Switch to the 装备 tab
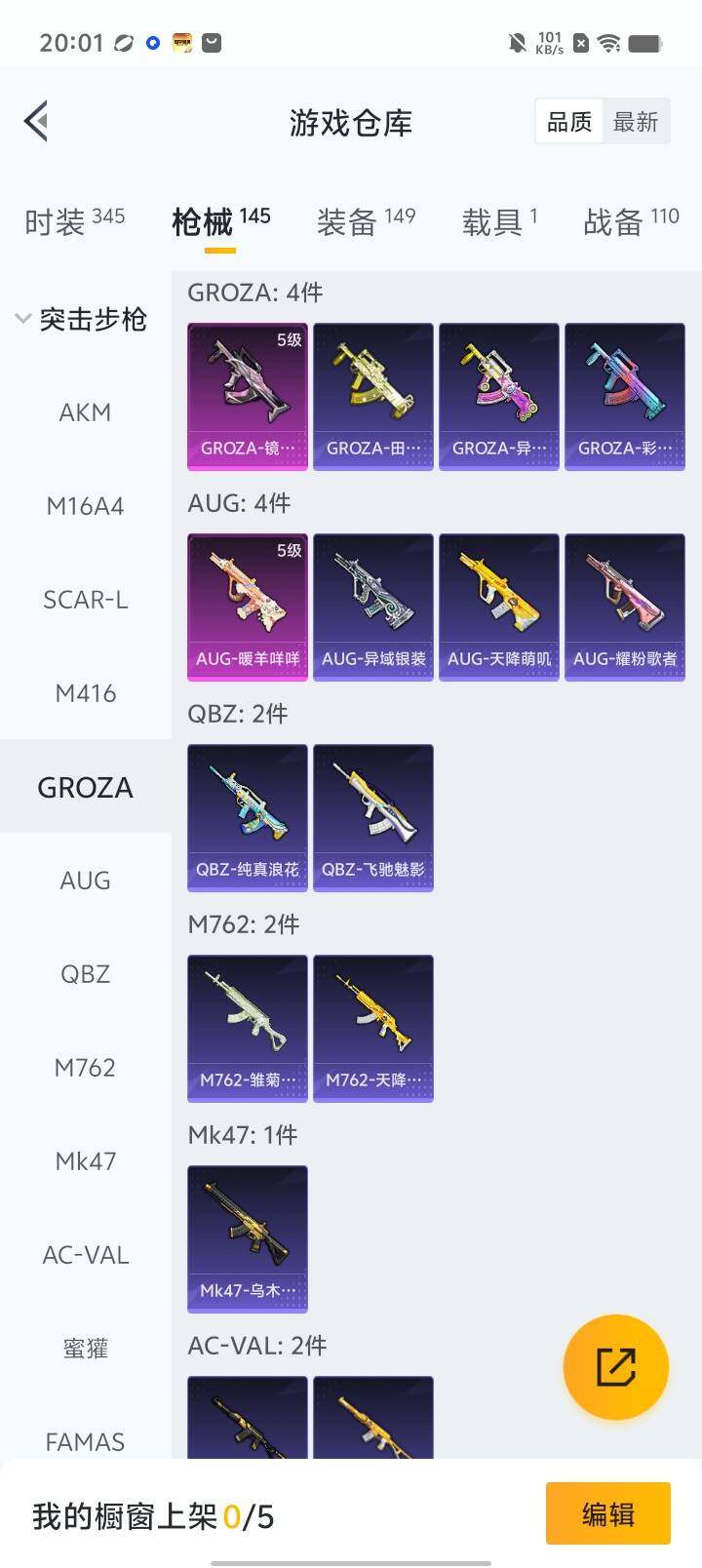 click(x=366, y=221)
